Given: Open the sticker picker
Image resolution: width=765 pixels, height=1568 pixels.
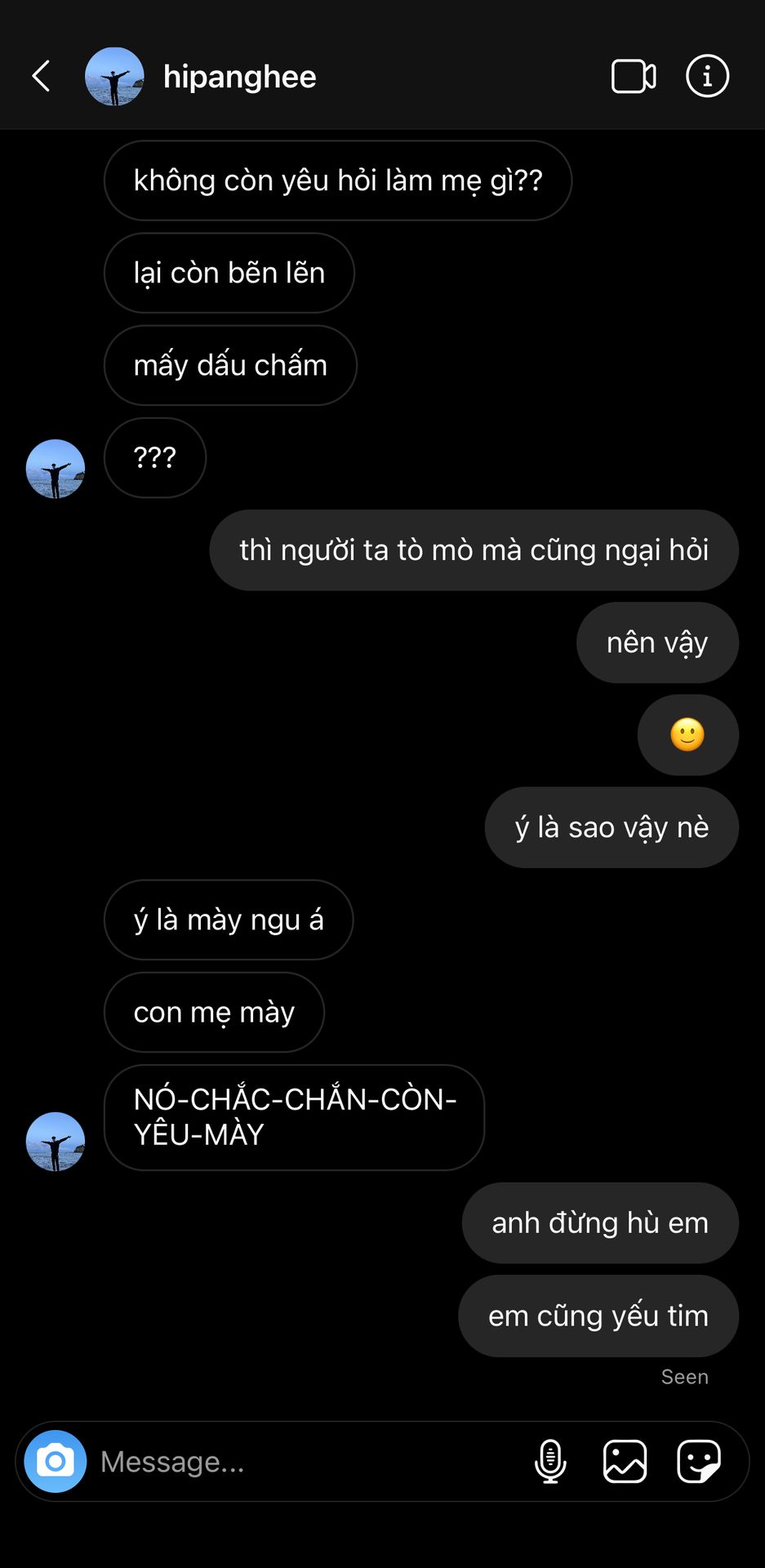Looking at the screenshot, I should point(699,1461).
